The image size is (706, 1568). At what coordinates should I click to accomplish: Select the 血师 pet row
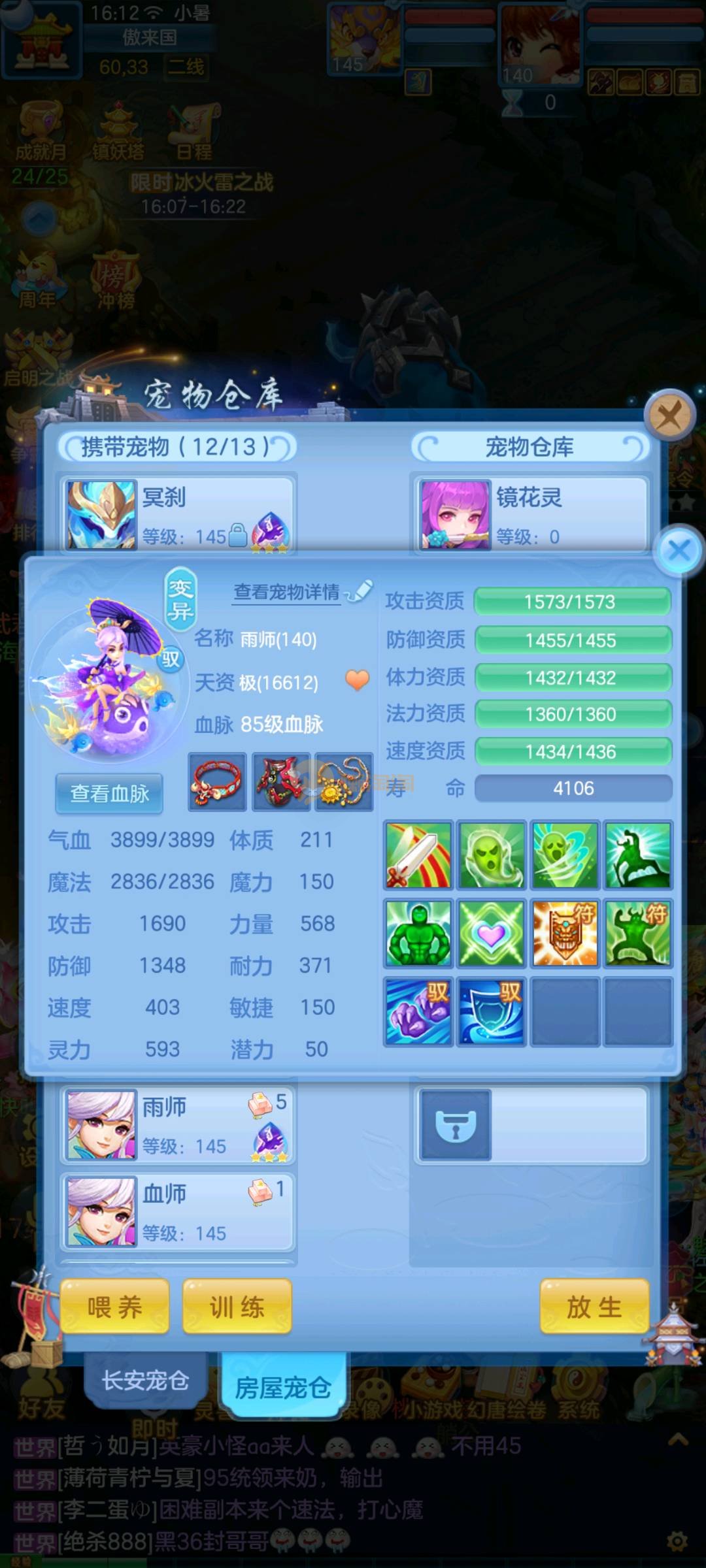[178, 1212]
